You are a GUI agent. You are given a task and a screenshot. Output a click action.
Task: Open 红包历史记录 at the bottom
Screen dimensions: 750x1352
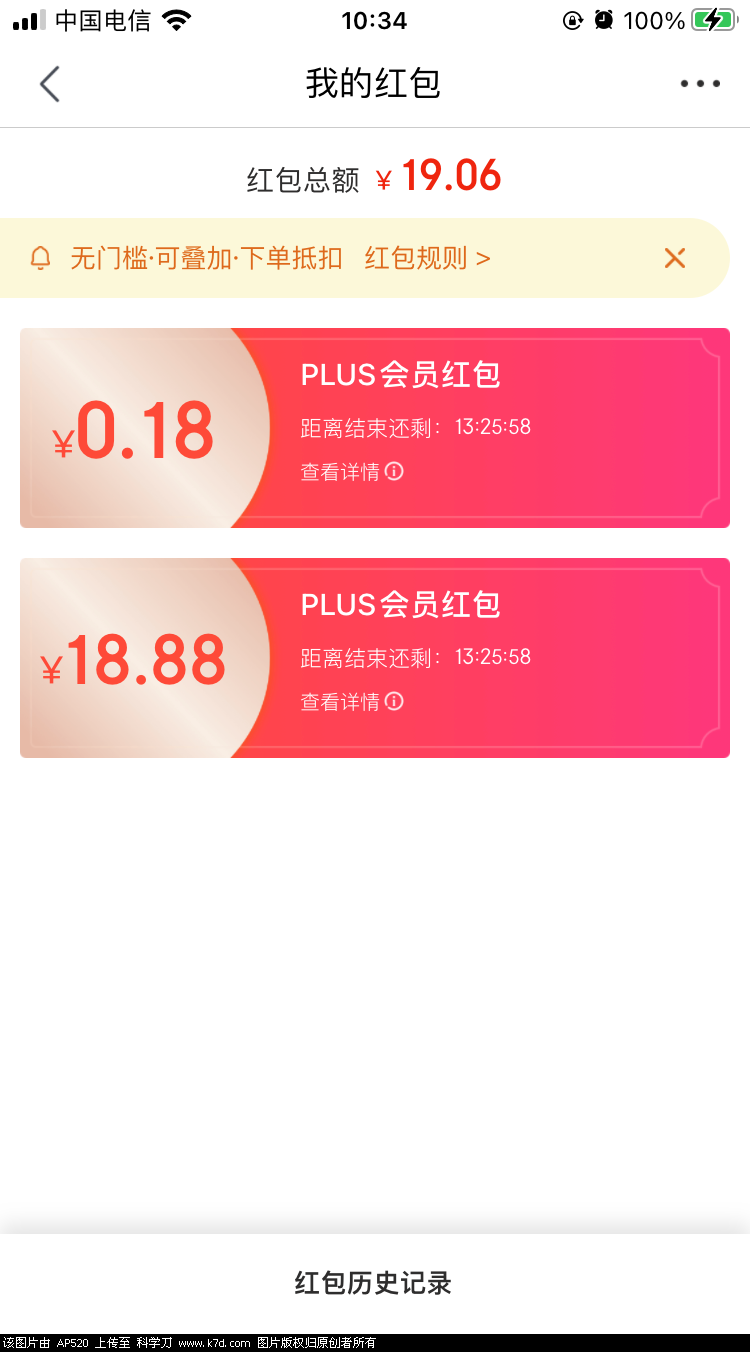[373, 1283]
